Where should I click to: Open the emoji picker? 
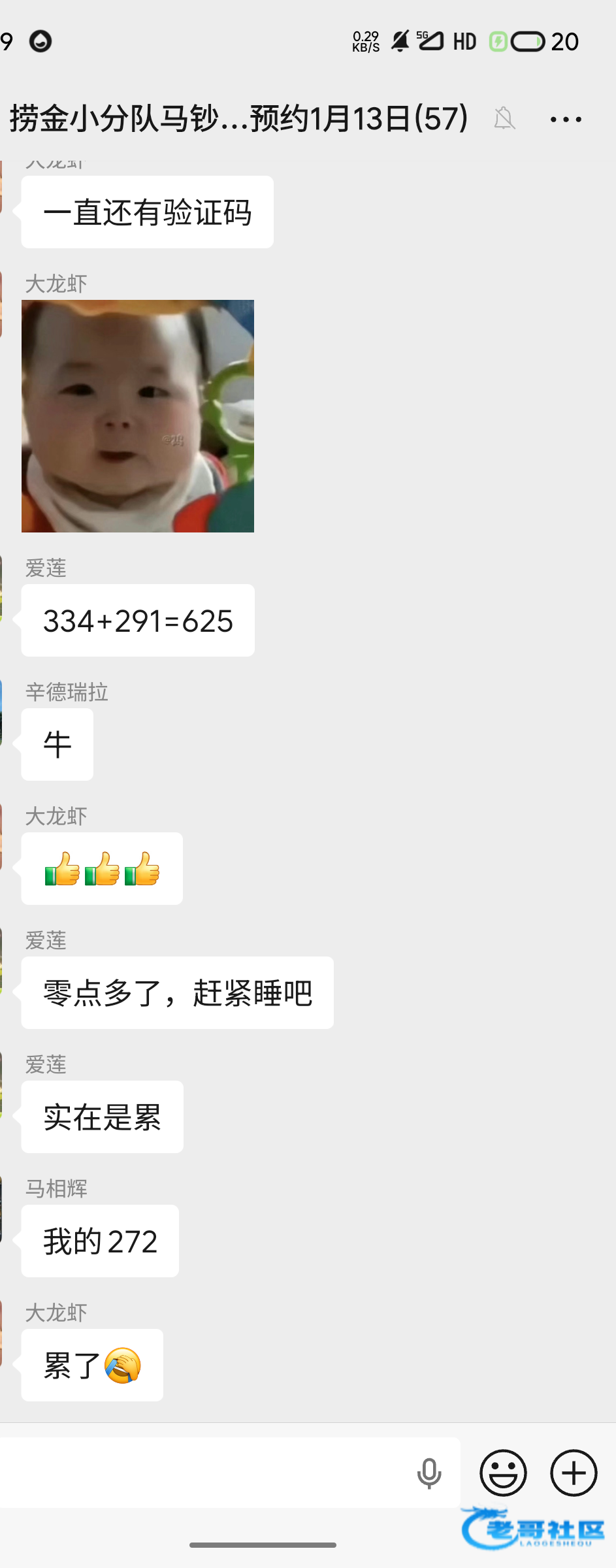coord(503,1473)
